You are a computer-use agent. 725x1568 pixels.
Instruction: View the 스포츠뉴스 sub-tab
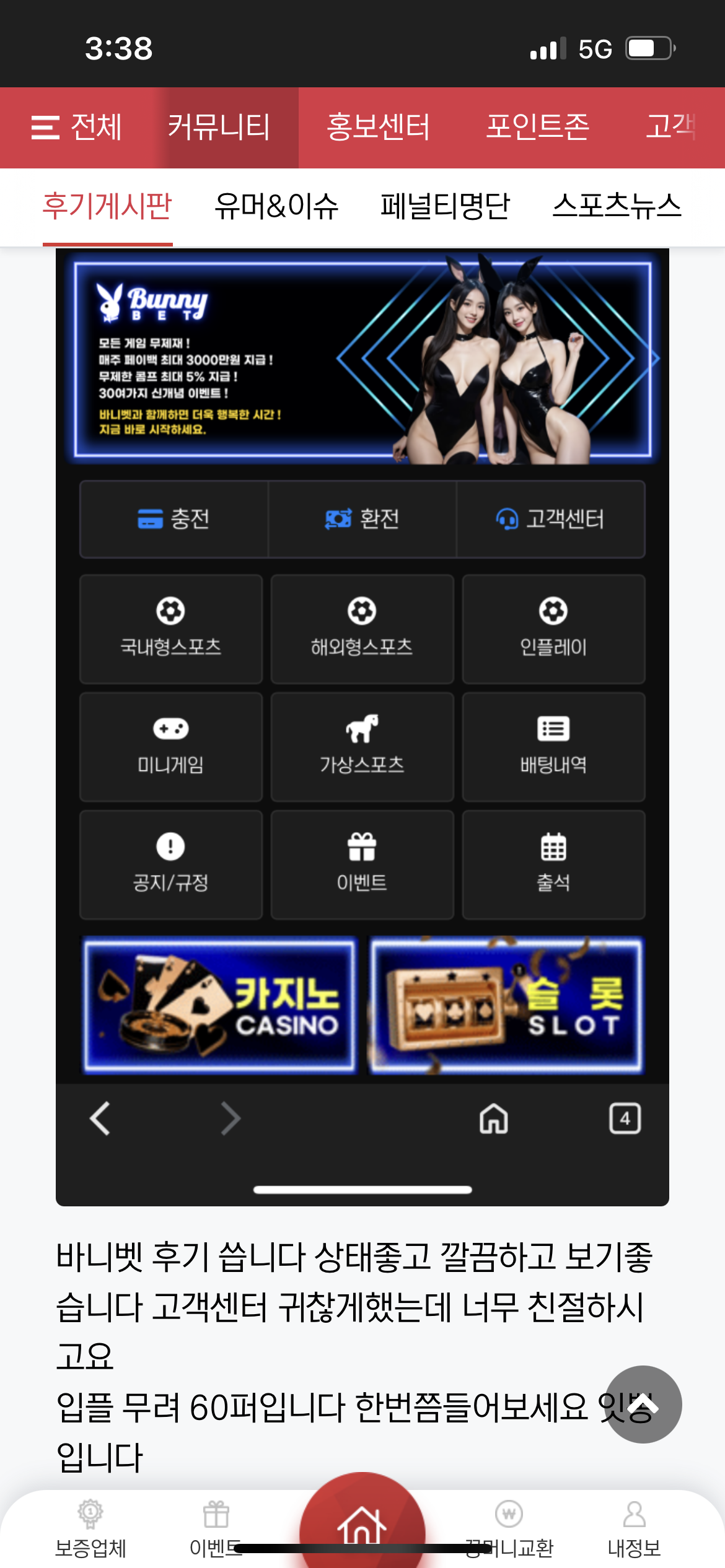(x=617, y=207)
